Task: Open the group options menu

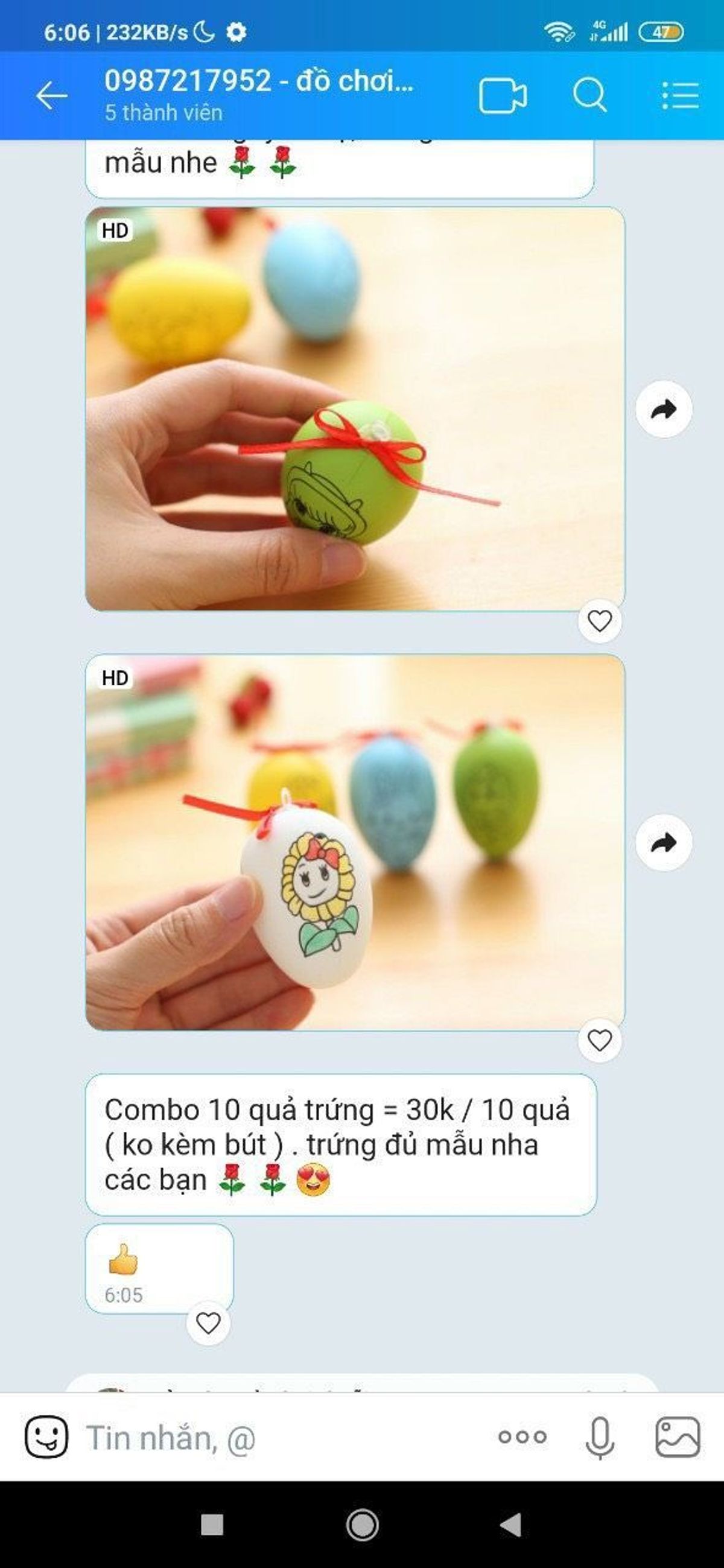Action: tap(680, 96)
